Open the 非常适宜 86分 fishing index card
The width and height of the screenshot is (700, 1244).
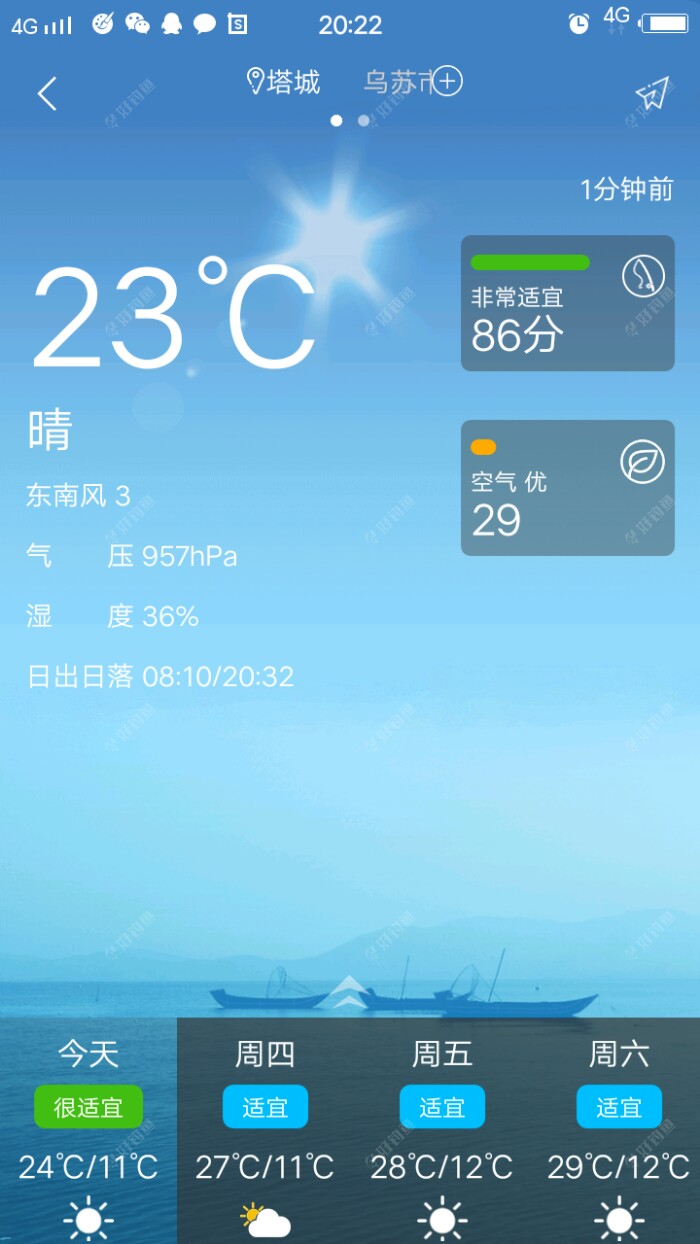(567, 303)
